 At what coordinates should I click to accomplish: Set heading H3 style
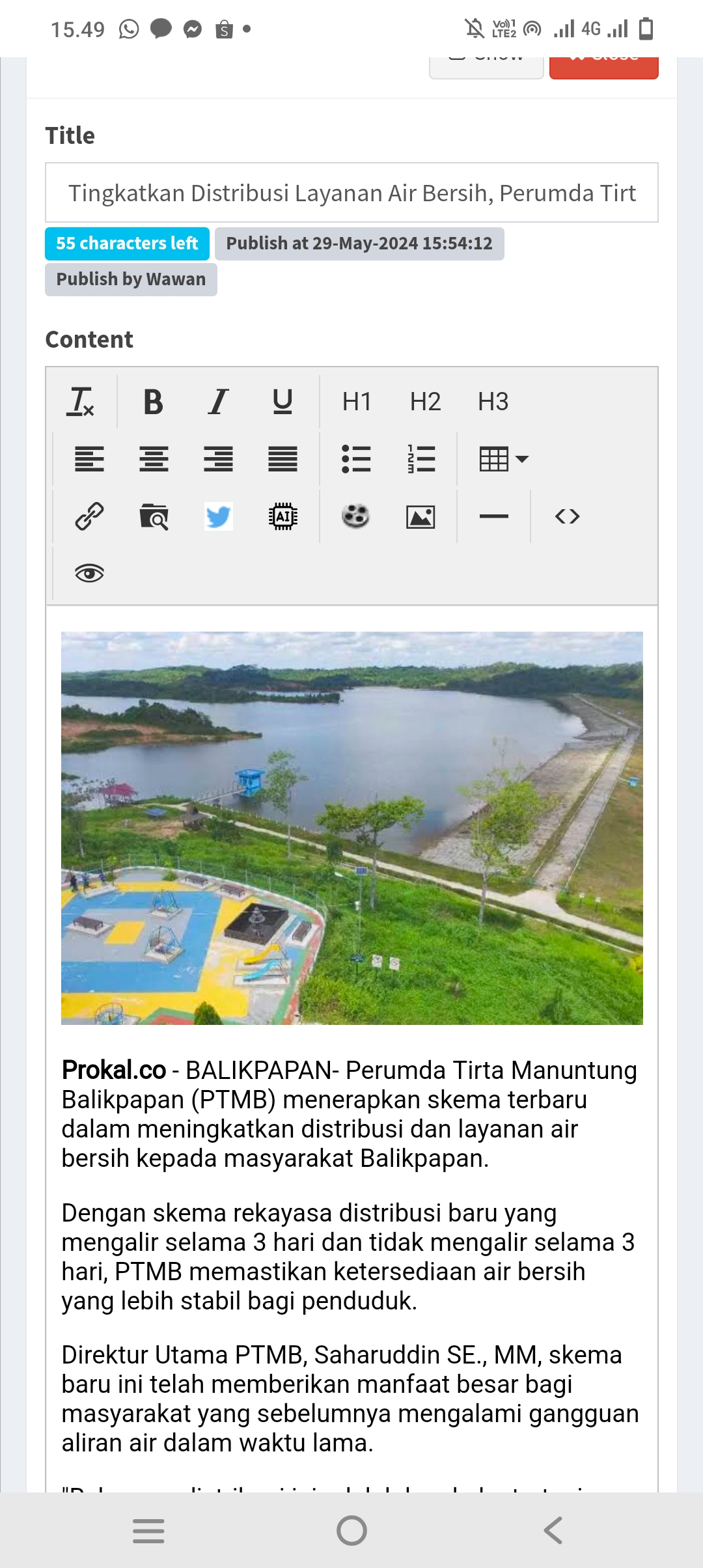point(493,401)
